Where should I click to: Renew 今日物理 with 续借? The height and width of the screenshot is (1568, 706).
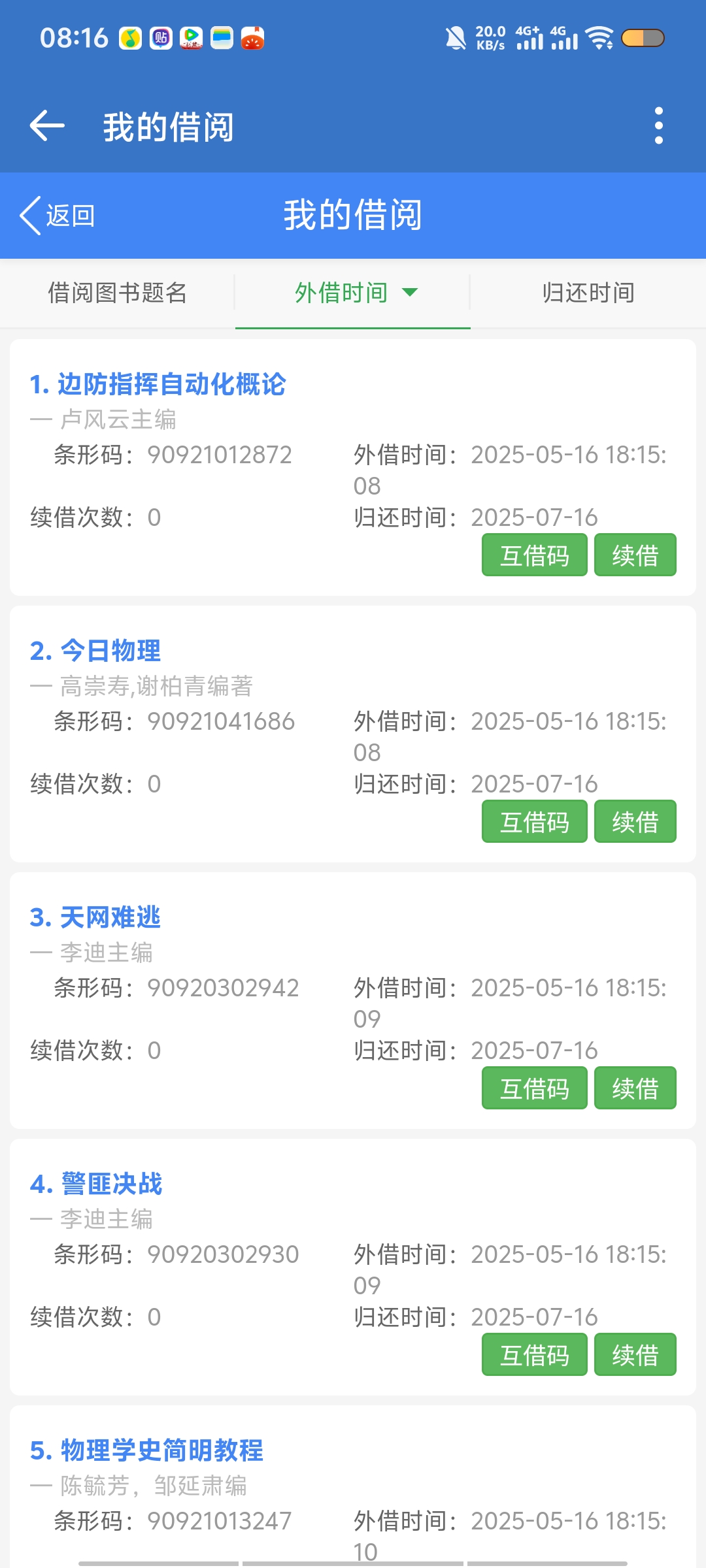[635, 822]
